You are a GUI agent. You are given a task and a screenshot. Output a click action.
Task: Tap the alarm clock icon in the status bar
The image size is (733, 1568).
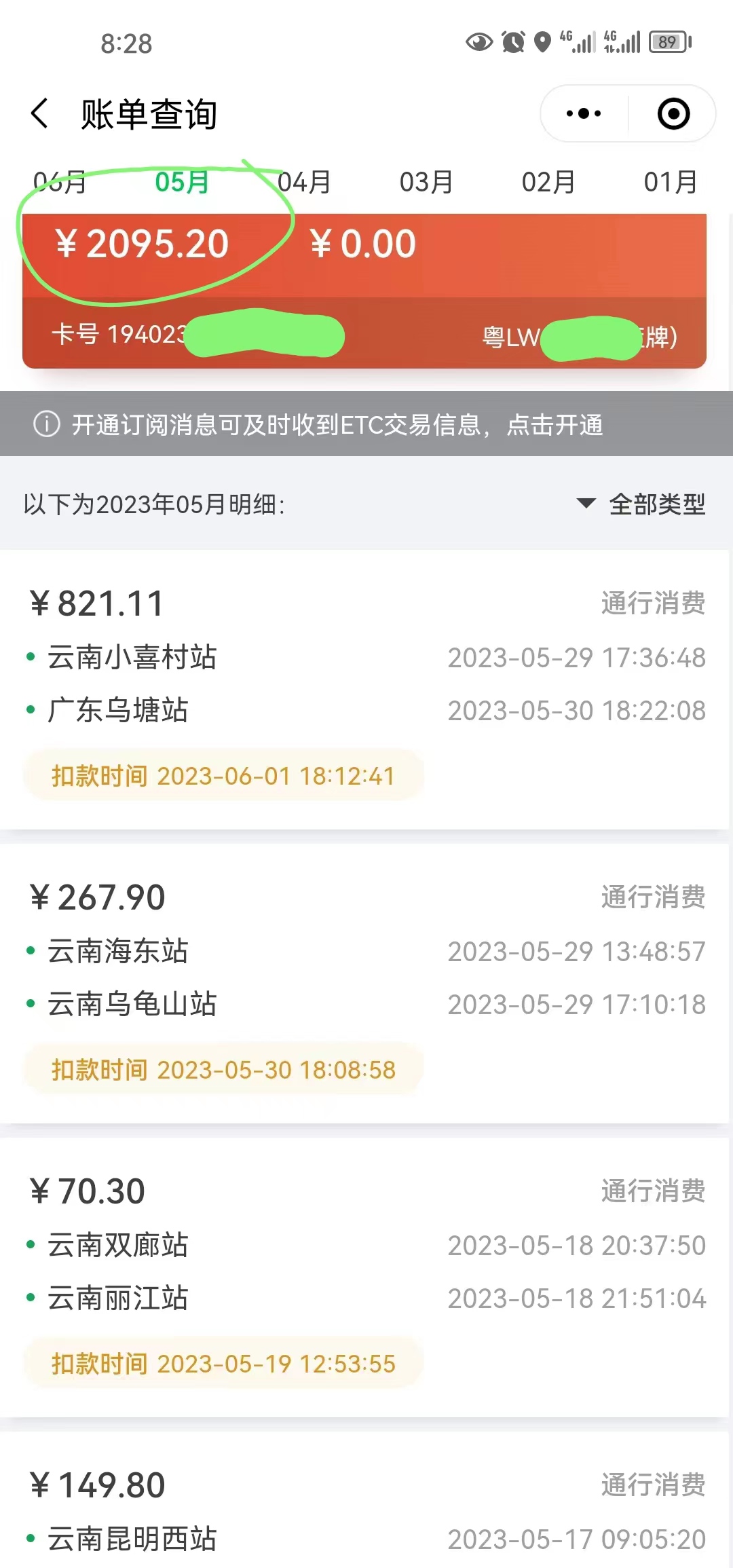tap(512, 43)
